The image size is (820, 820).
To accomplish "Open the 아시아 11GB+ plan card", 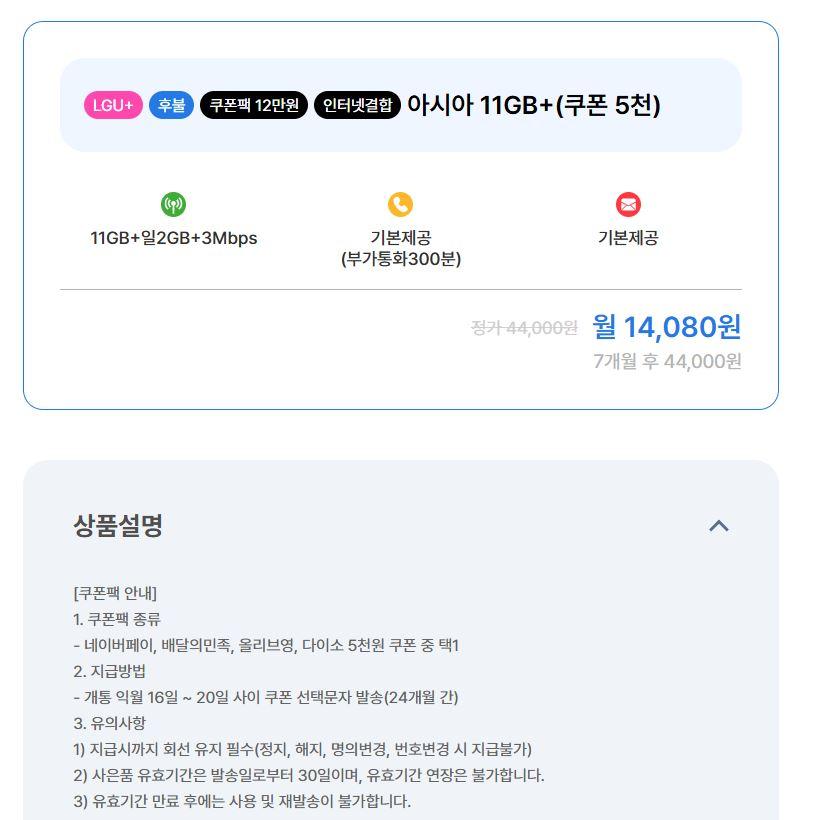I will tap(401, 215).
